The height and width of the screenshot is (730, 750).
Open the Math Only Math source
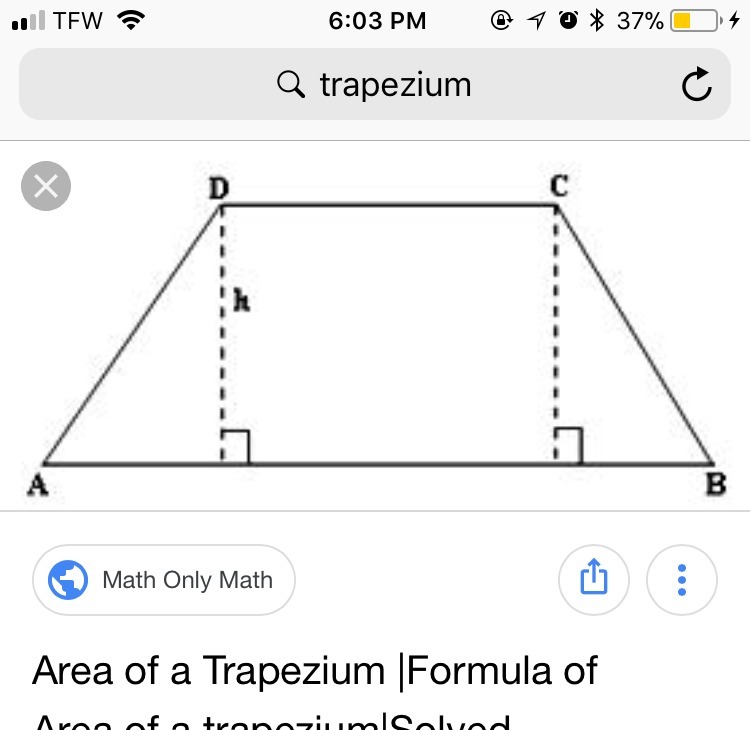(164, 580)
